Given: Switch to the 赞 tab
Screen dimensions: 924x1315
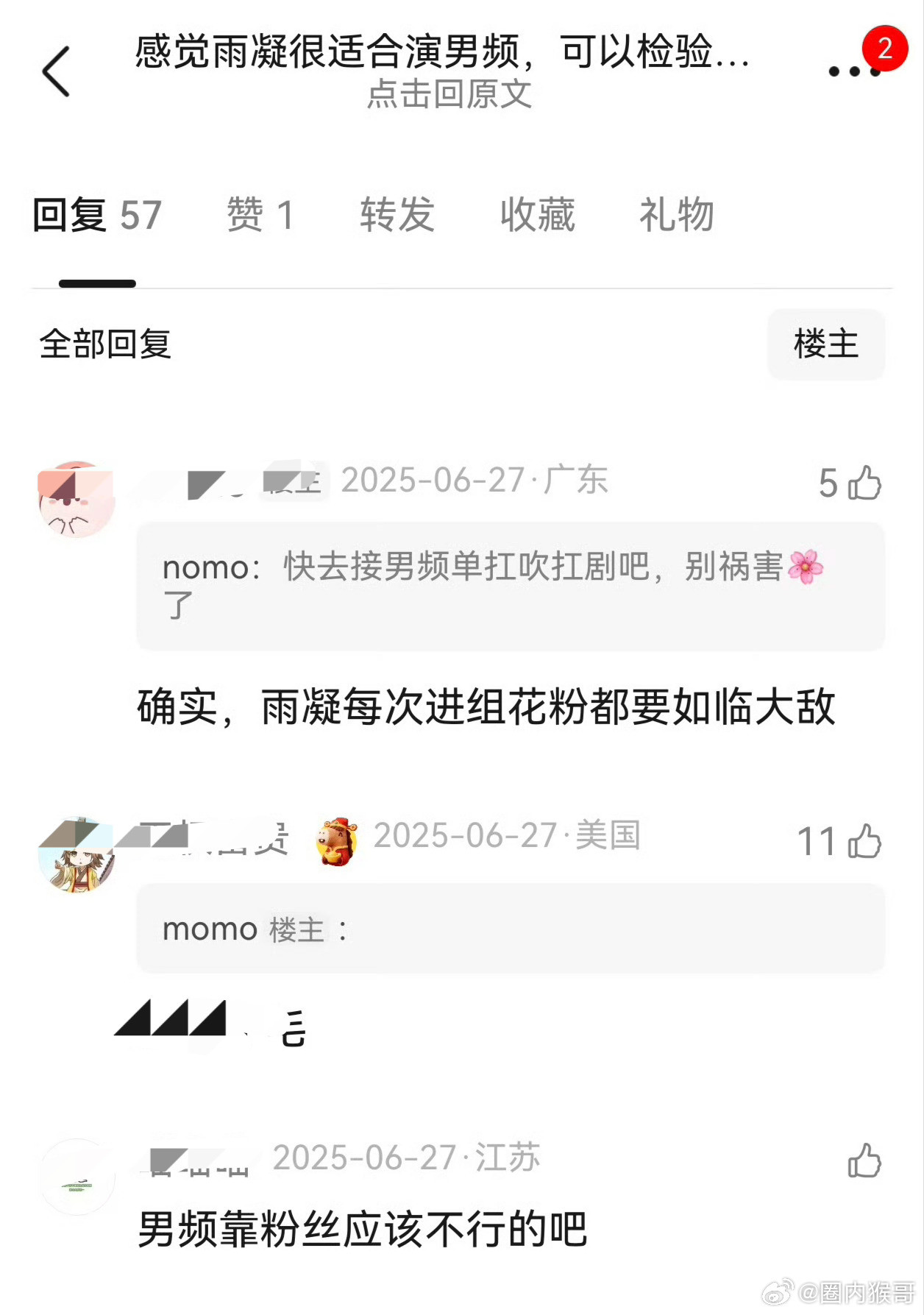Looking at the screenshot, I should coord(260,214).
